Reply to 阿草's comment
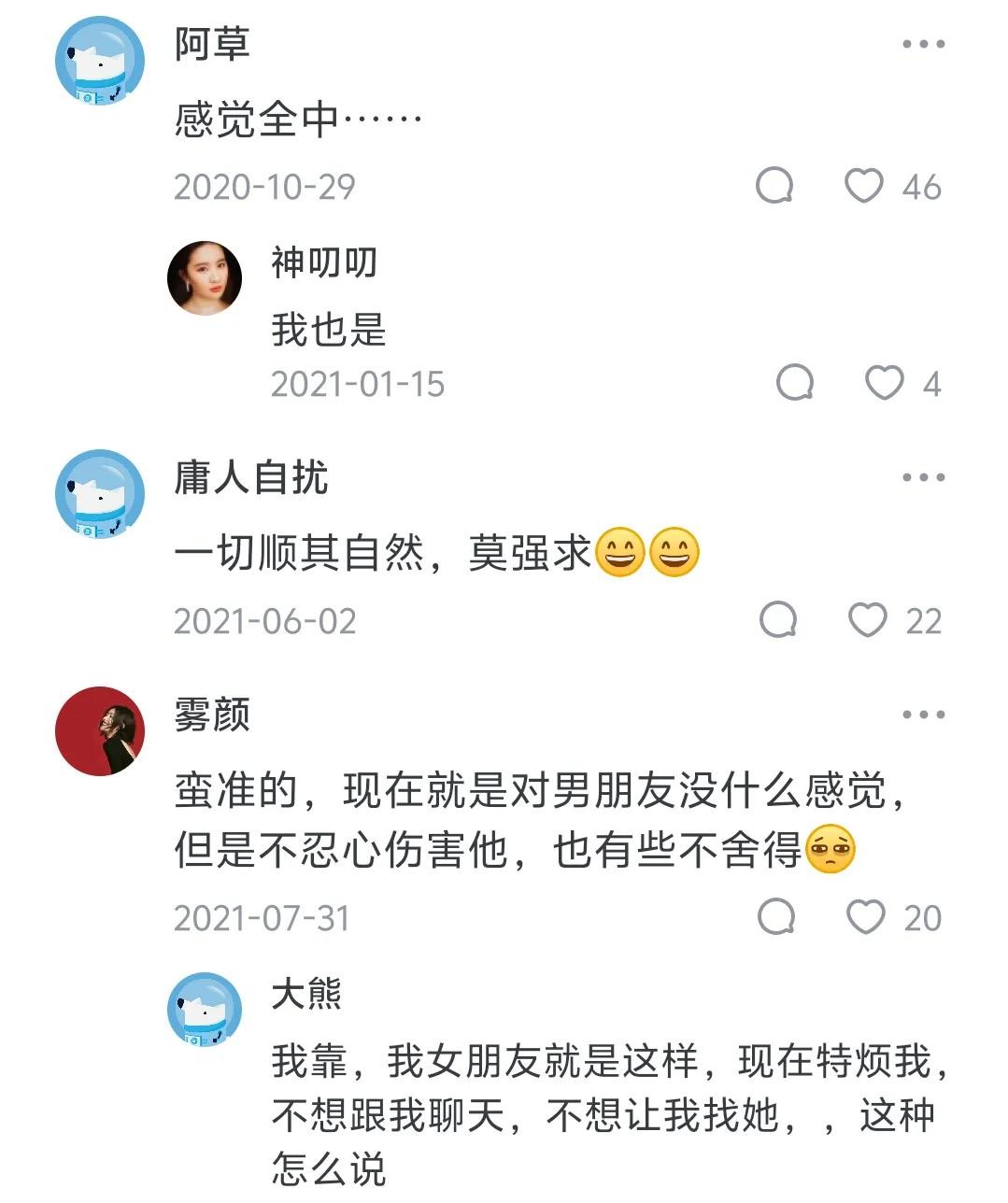This screenshot has height=1203, width=1008. (774, 186)
